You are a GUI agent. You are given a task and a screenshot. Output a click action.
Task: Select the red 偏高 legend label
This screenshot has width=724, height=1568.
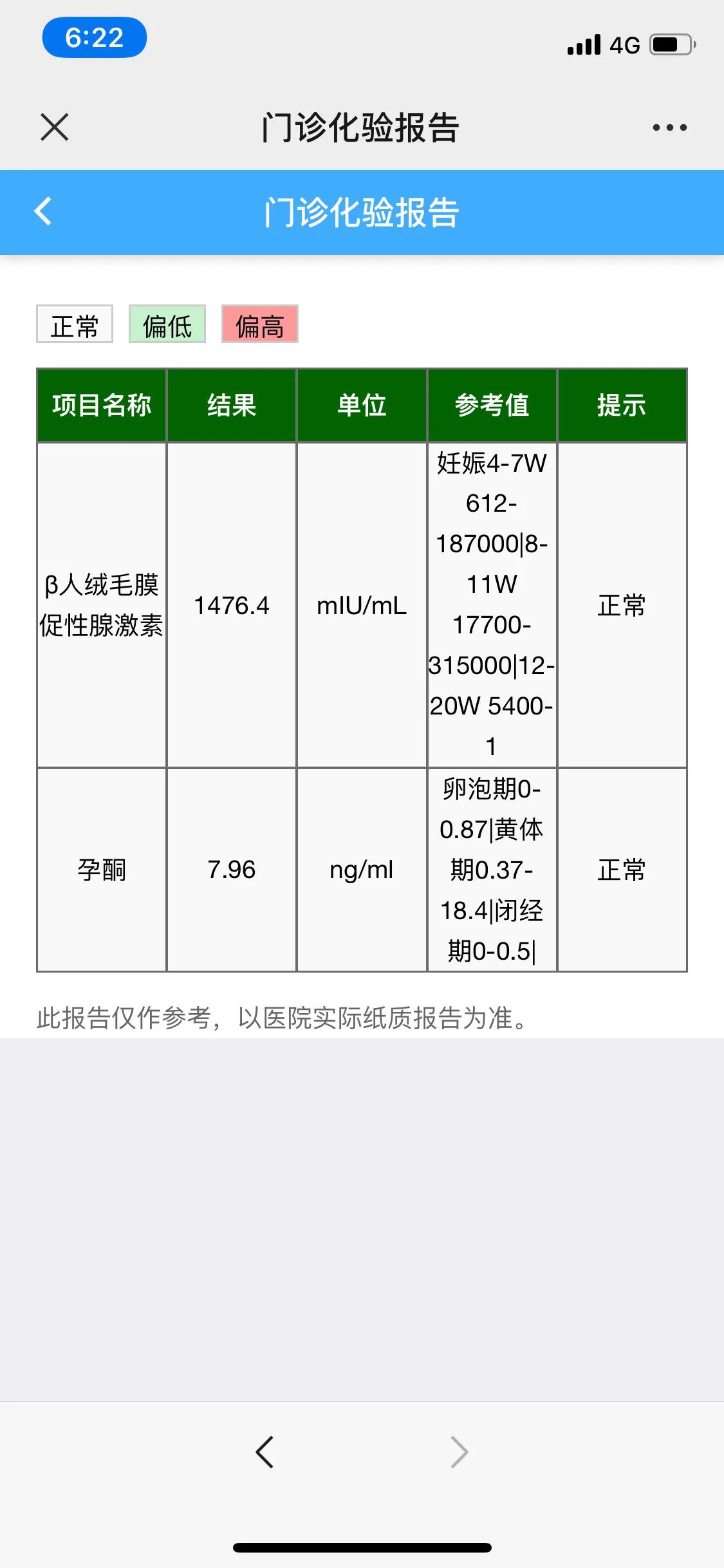click(x=259, y=325)
